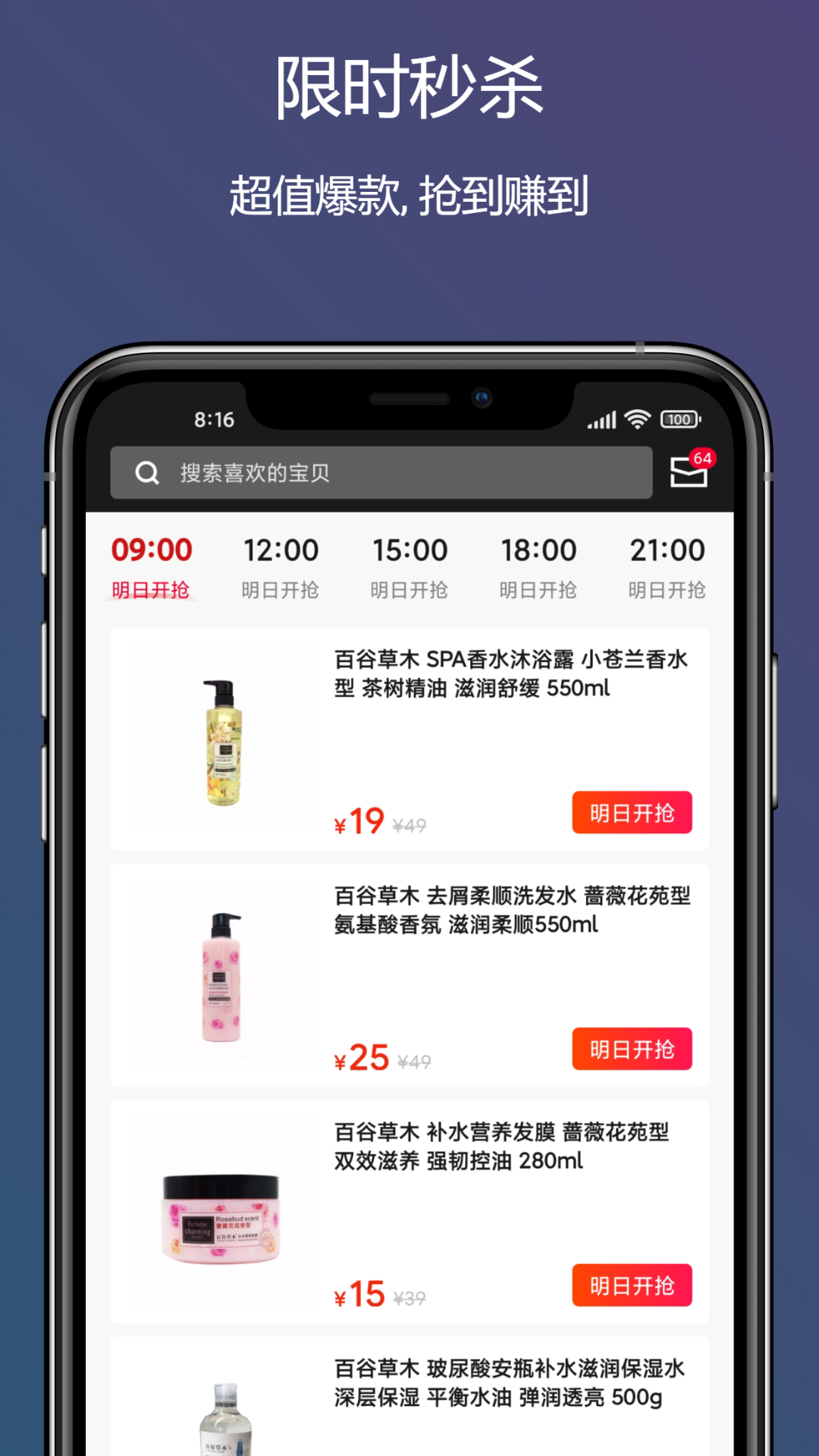Tap the battery indicator showing 100
819x1456 pixels.
click(x=679, y=419)
